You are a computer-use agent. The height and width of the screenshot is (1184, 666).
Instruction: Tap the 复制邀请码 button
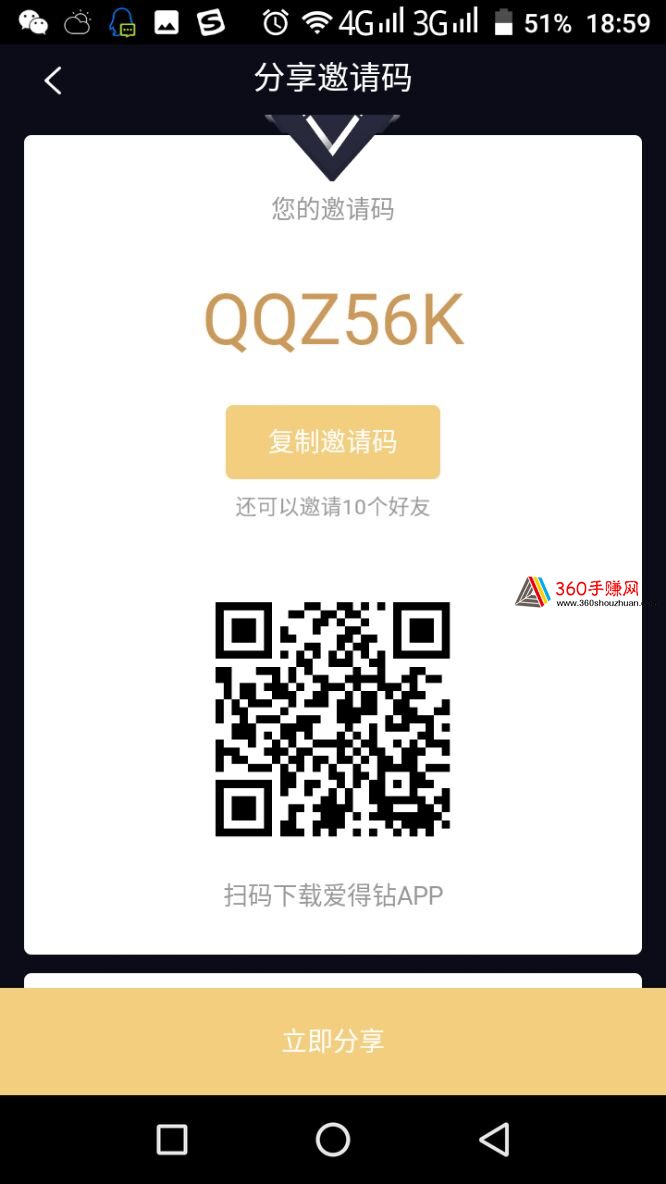(x=333, y=442)
